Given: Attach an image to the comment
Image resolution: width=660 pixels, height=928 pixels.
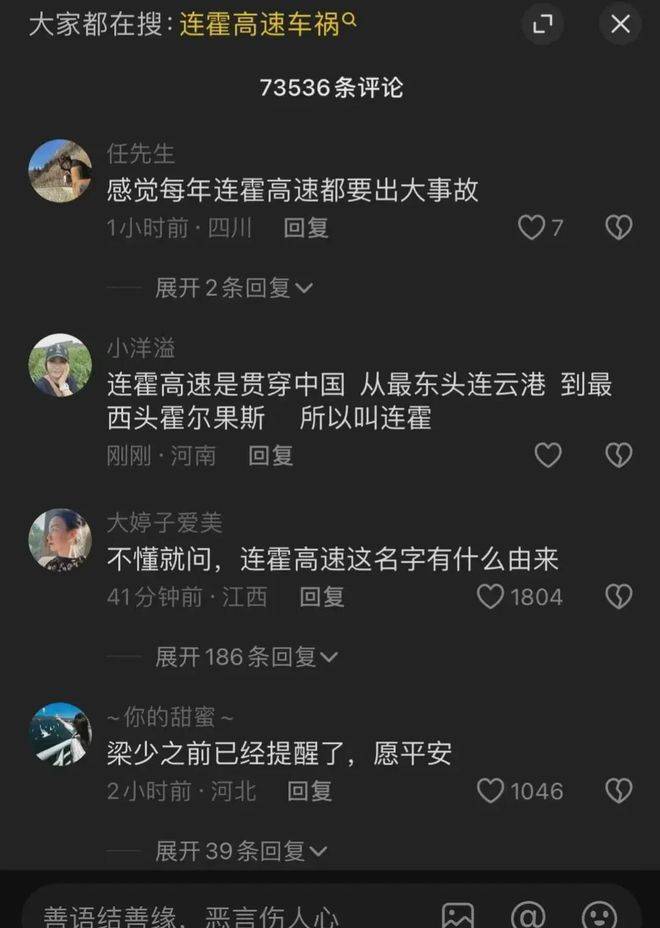Looking at the screenshot, I should 458,914.
